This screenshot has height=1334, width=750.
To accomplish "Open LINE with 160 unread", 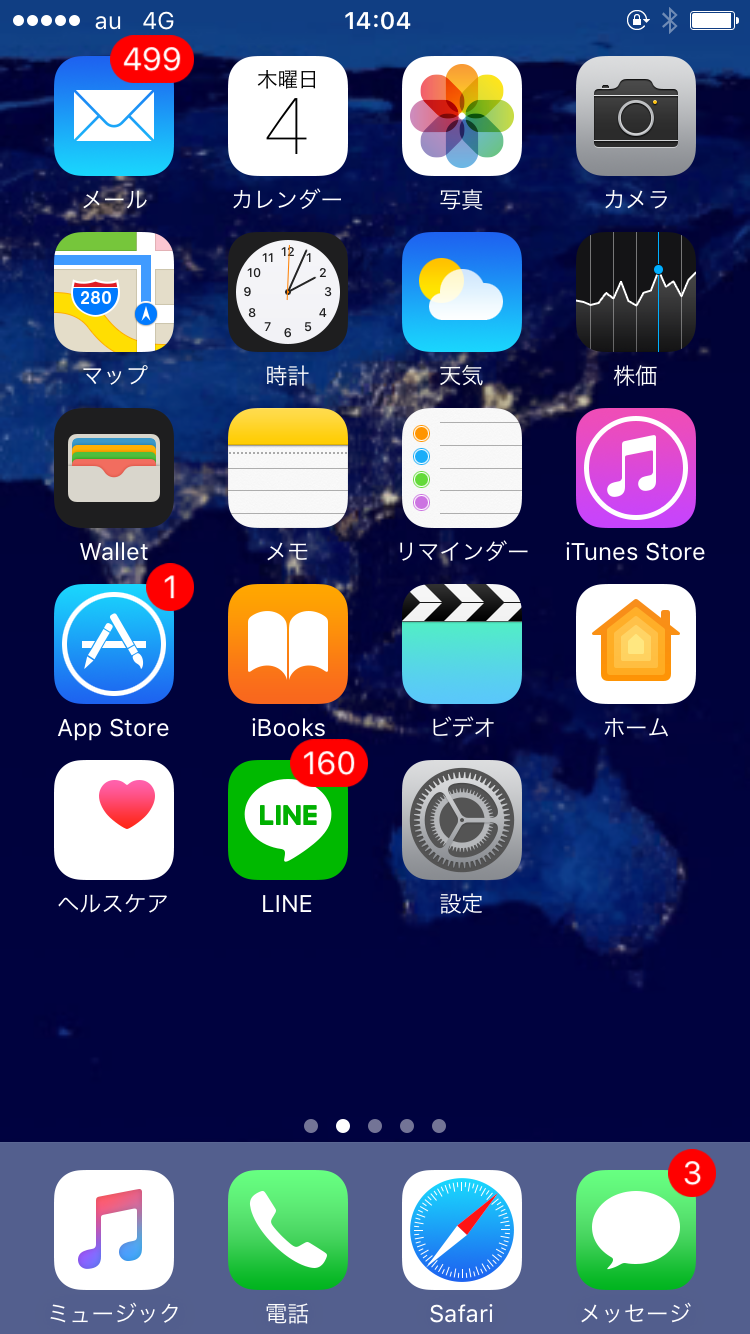I will [288, 820].
